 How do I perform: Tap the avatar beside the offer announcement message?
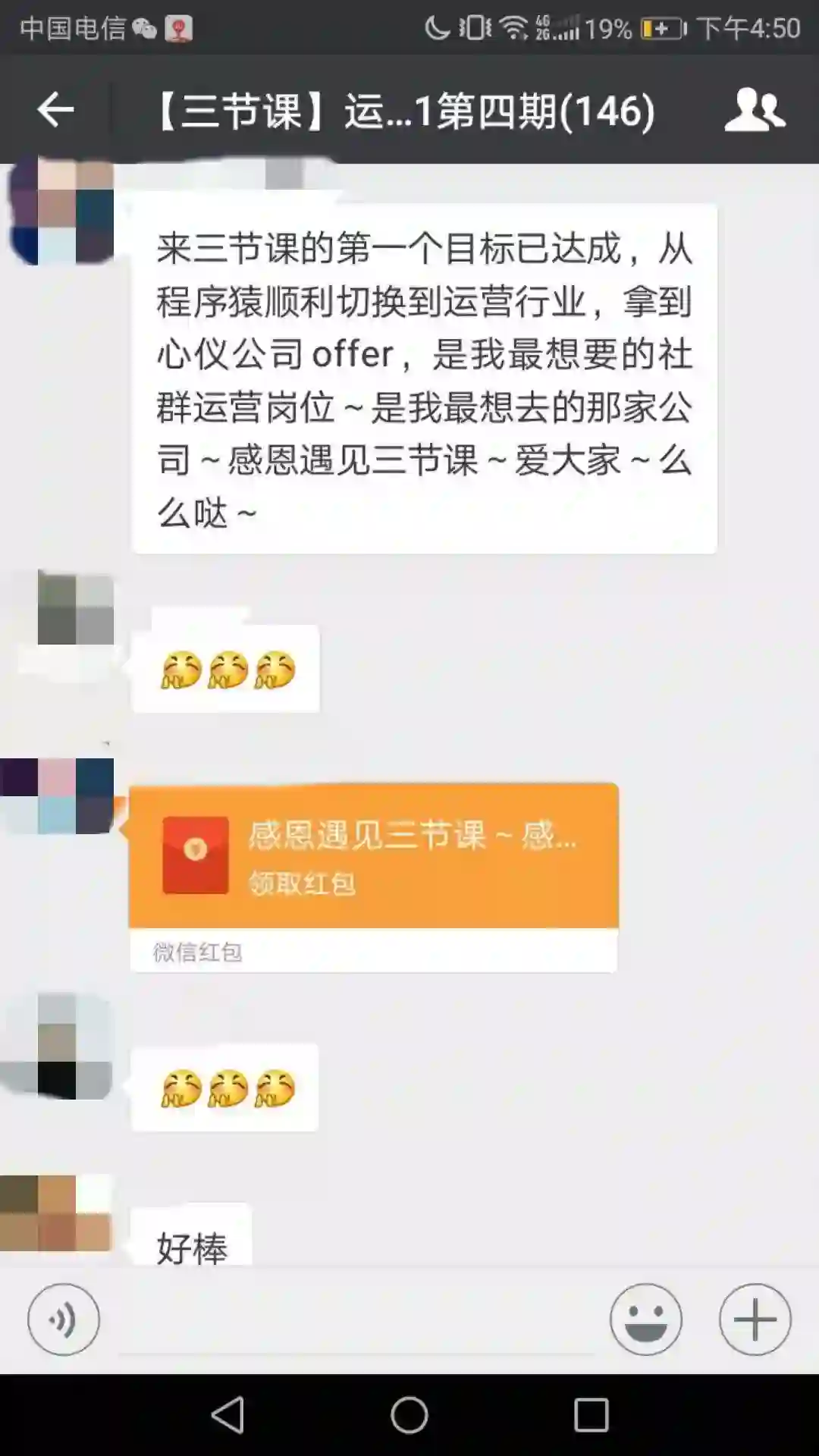59,211
